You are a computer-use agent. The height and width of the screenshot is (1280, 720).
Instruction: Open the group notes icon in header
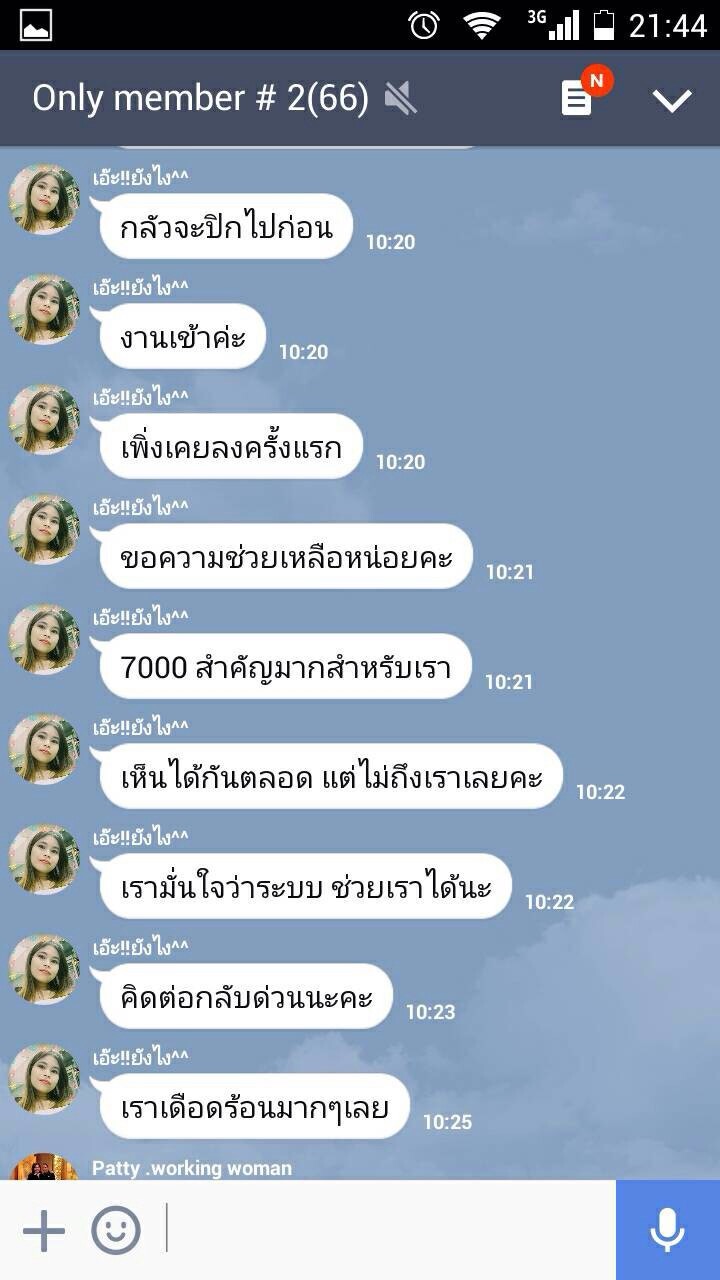point(577,98)
